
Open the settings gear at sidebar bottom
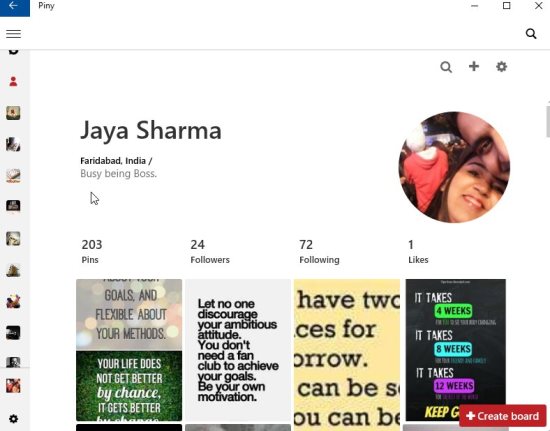13,419
